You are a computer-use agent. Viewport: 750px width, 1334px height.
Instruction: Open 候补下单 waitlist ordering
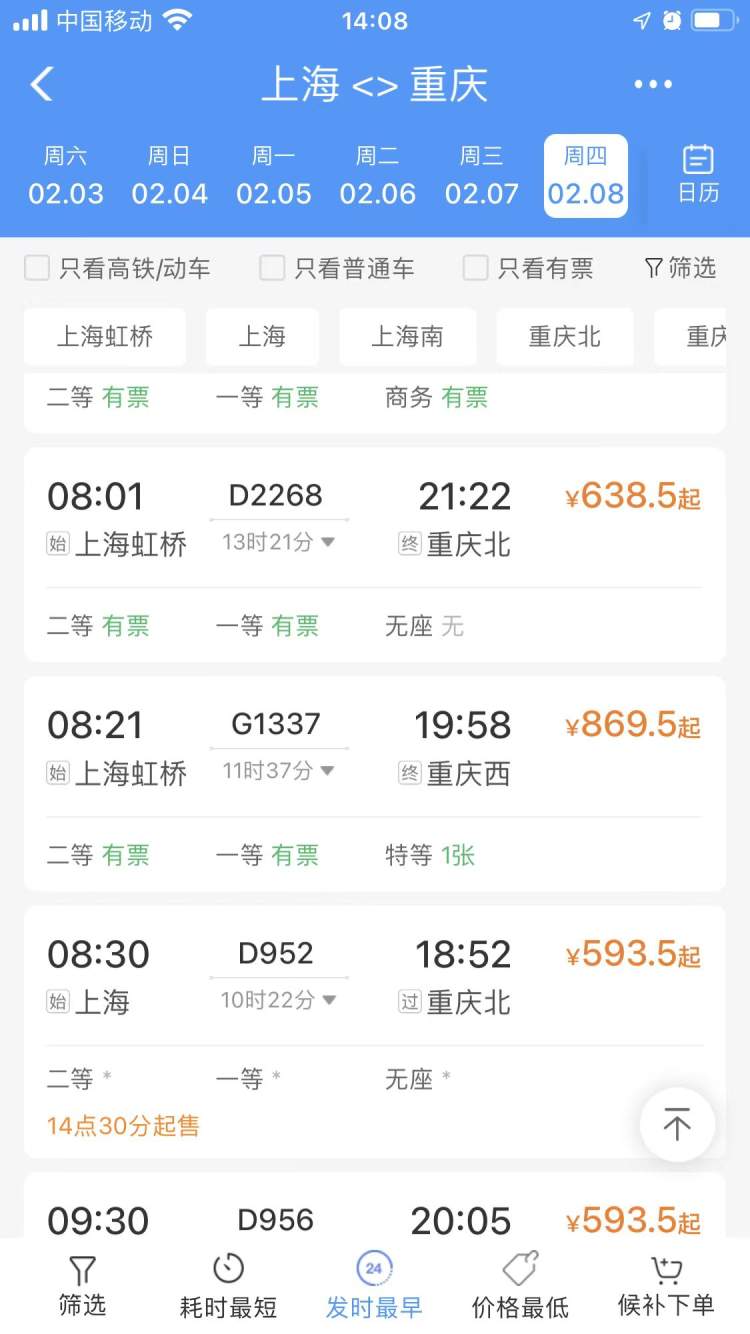coord(666,1287)
